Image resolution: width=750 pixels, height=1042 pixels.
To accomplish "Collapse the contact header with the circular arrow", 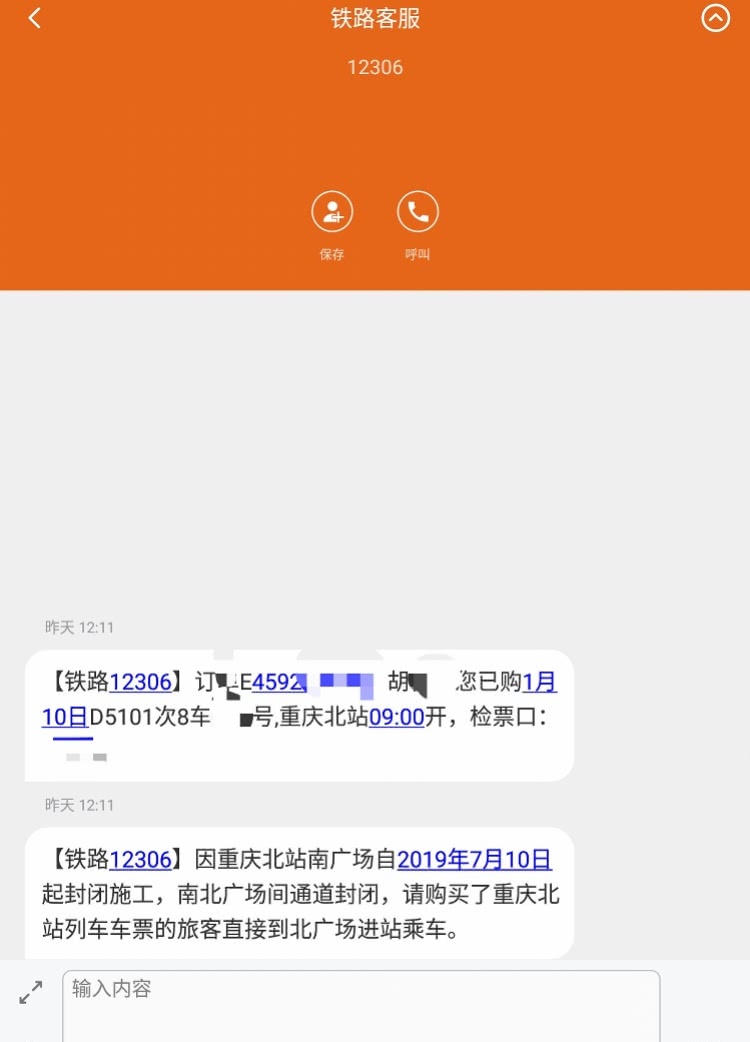I will pos(714,18).
